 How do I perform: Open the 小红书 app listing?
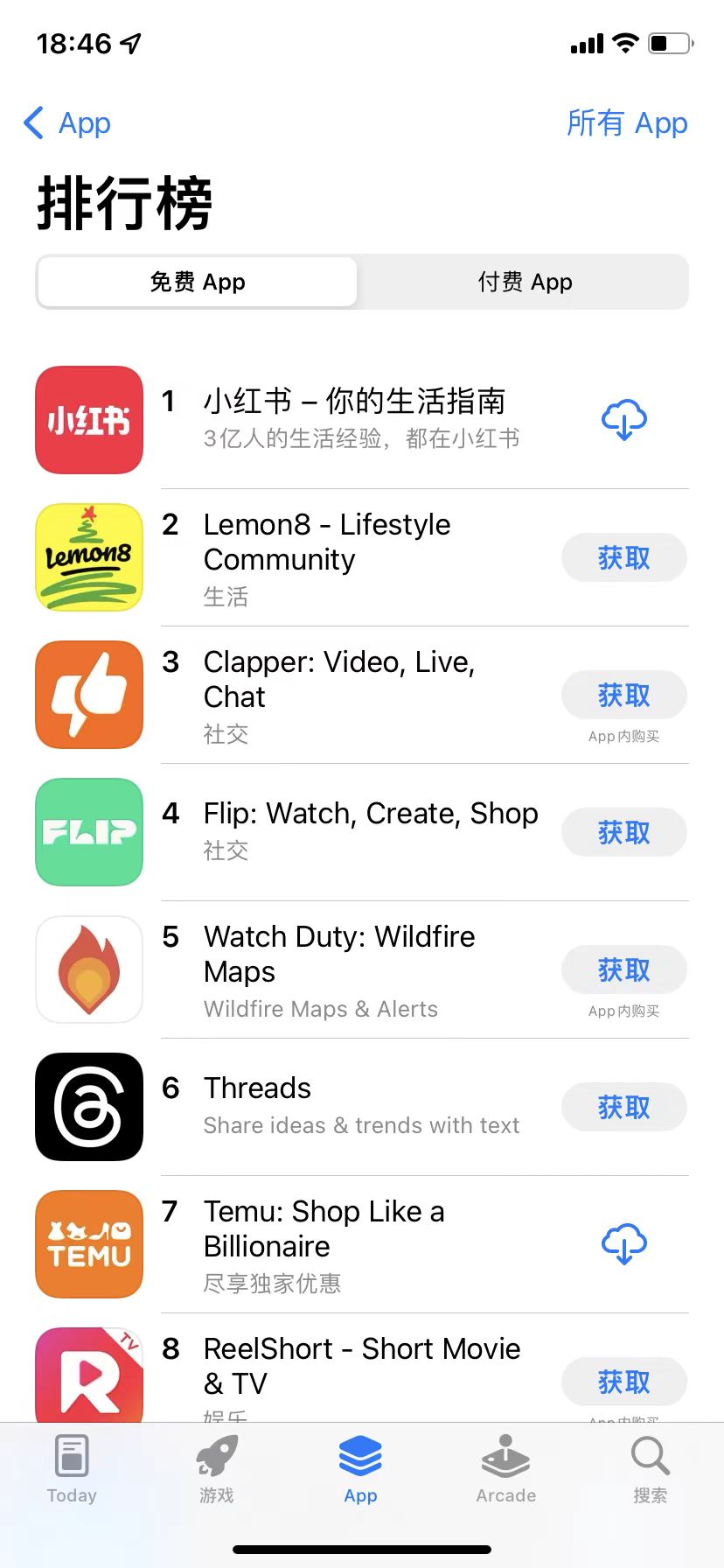(354, 418)
